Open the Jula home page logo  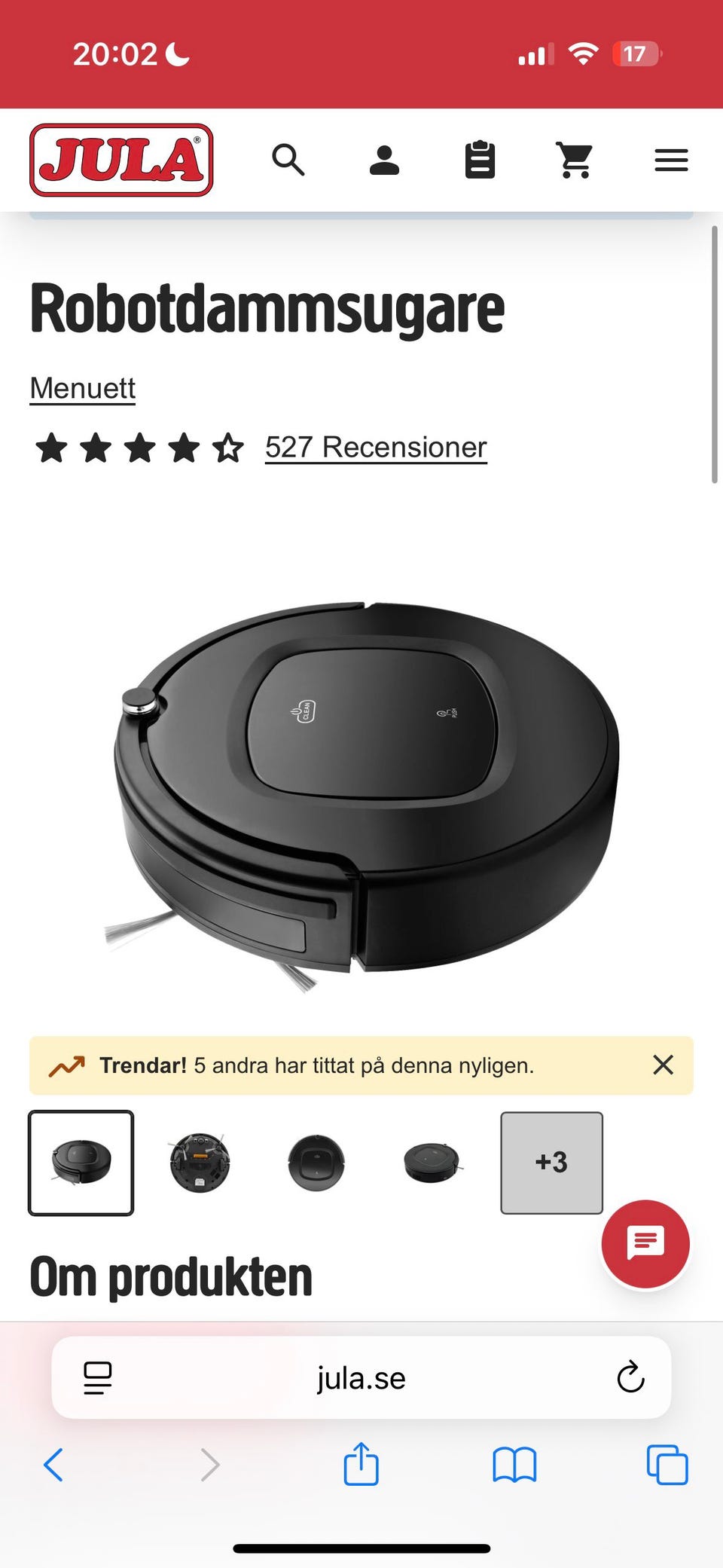tap(121, 160)
